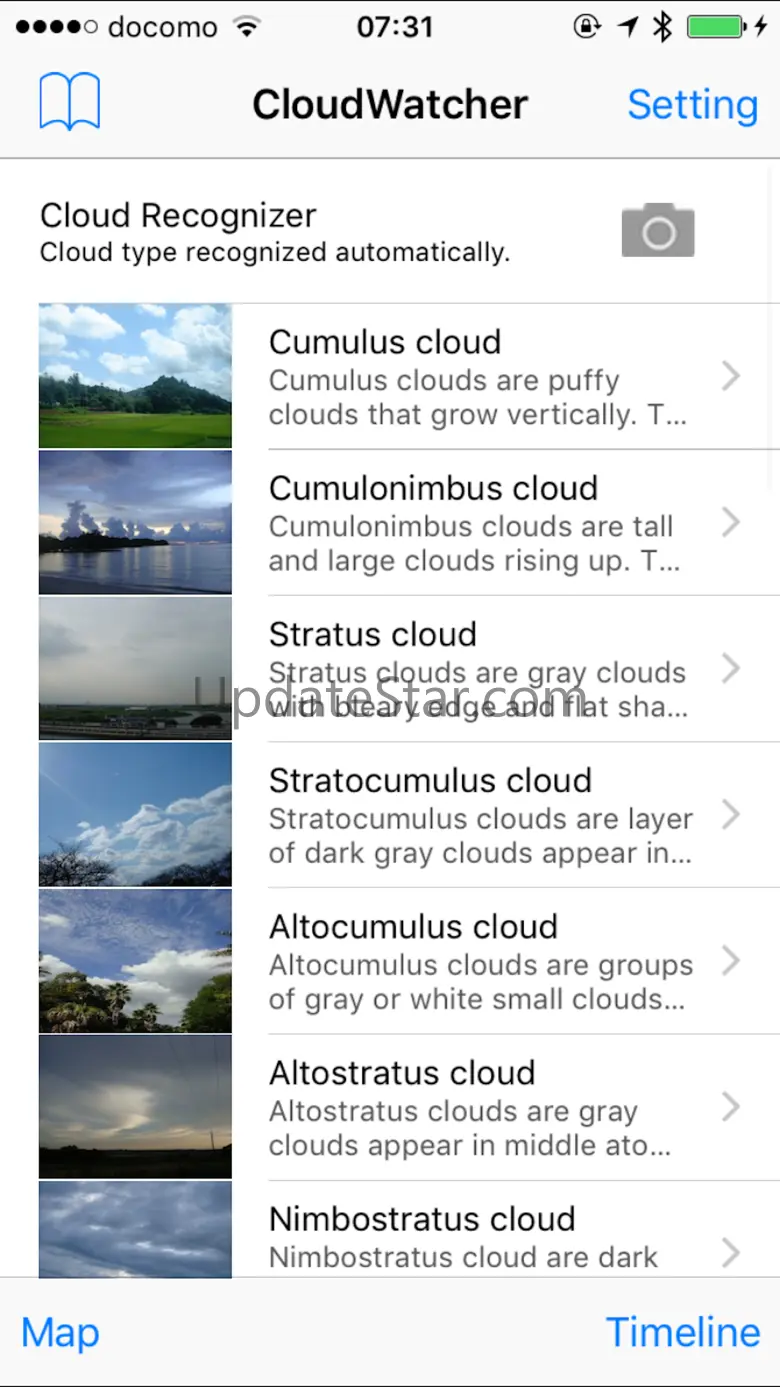This screenshot has height=1387, width=780.
Task: Switch to the Timeline view
Action: click(682, 1332)
